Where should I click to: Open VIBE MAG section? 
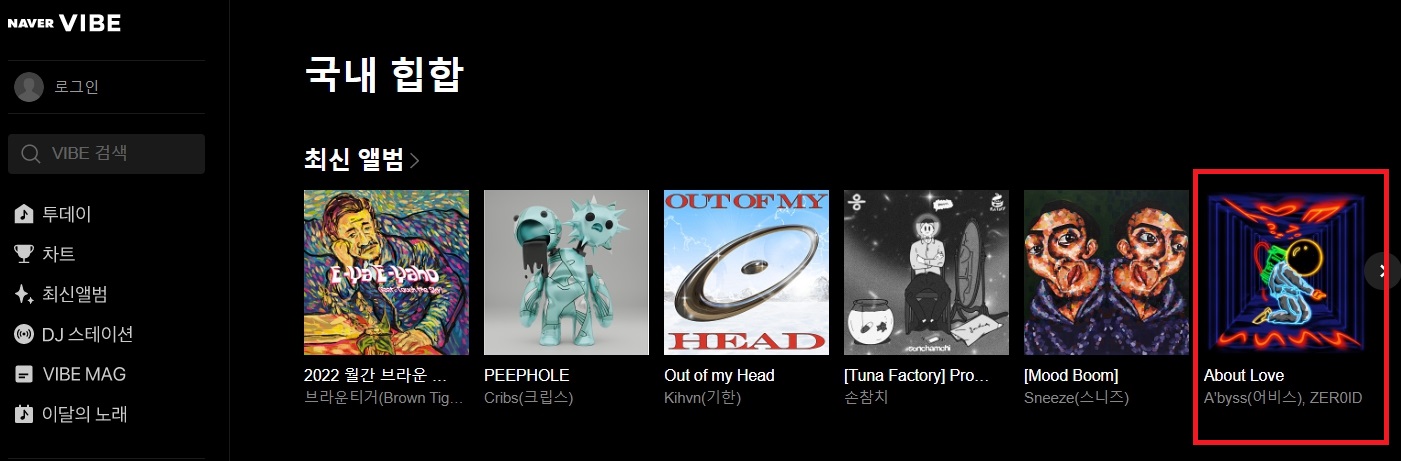83,374
